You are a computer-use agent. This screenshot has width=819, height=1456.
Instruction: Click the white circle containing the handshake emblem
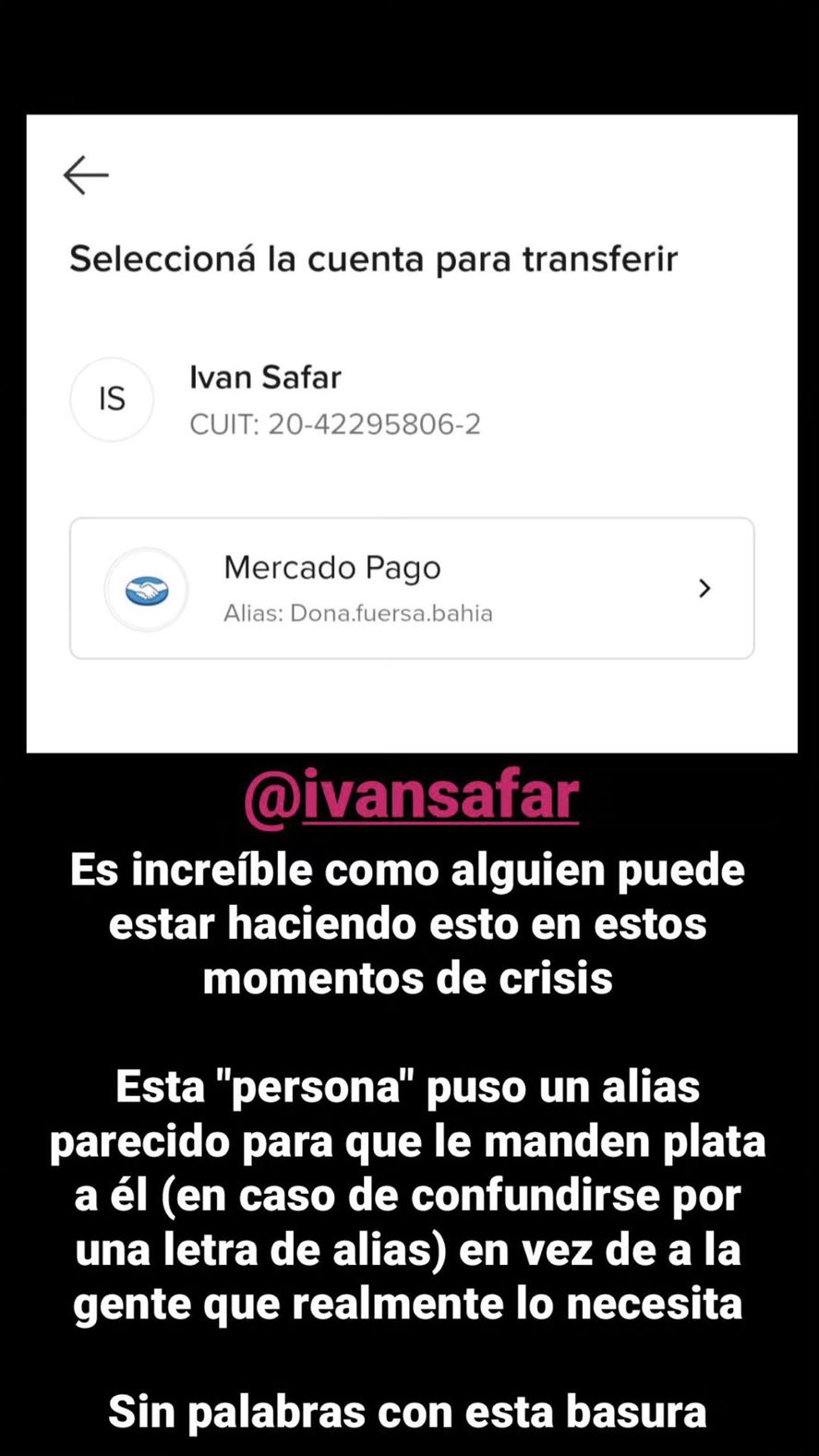[x=146, y=588]
